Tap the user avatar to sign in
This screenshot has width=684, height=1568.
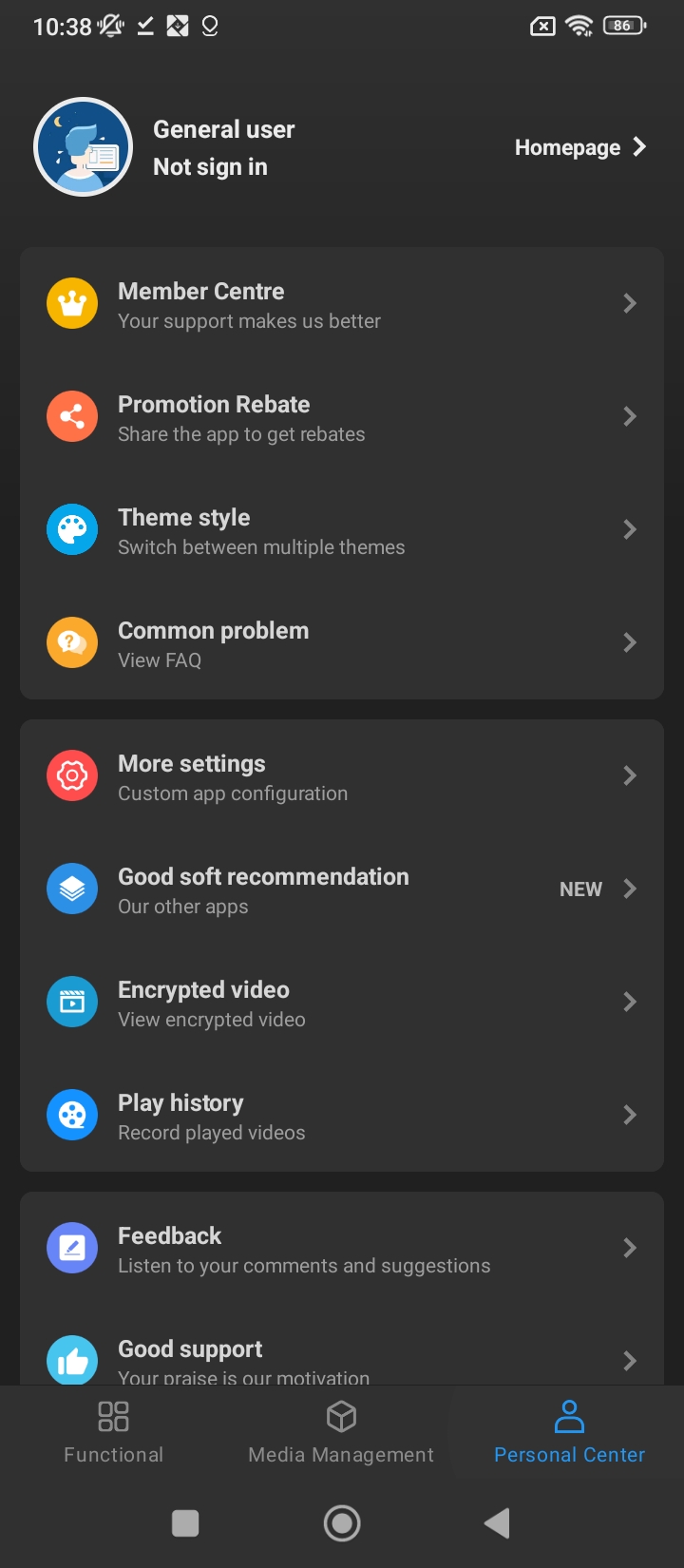[84, 147]
